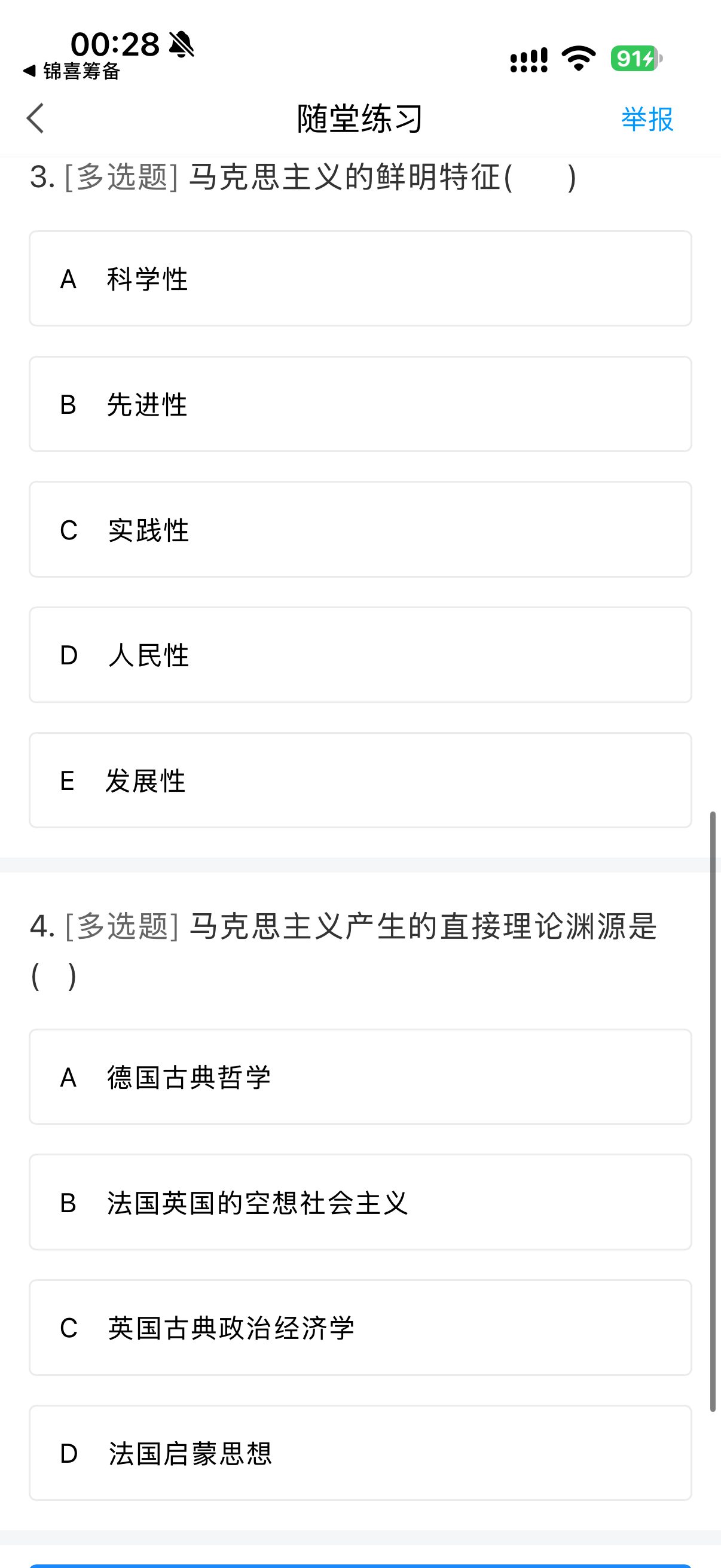
Task: Pick 英国古典政治经济学 option
Action: pyautogui.click(x=360, y=1328)
